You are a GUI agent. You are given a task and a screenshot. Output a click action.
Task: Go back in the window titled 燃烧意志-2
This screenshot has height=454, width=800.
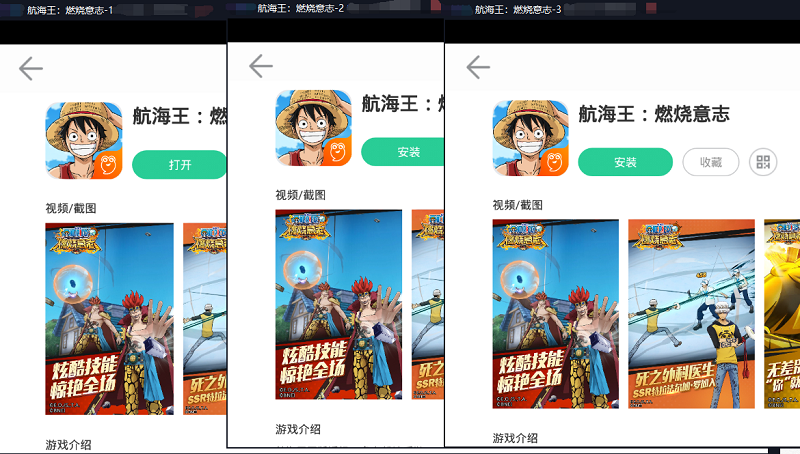[261, 66]
